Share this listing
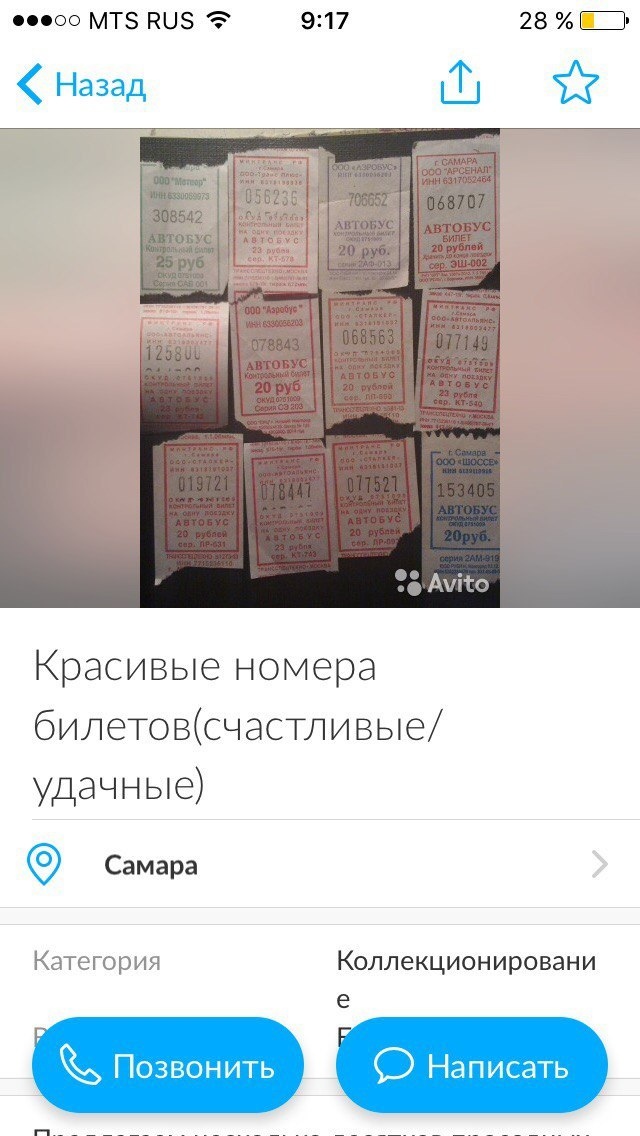This screenshot has height=1136, width=640. 460,84
